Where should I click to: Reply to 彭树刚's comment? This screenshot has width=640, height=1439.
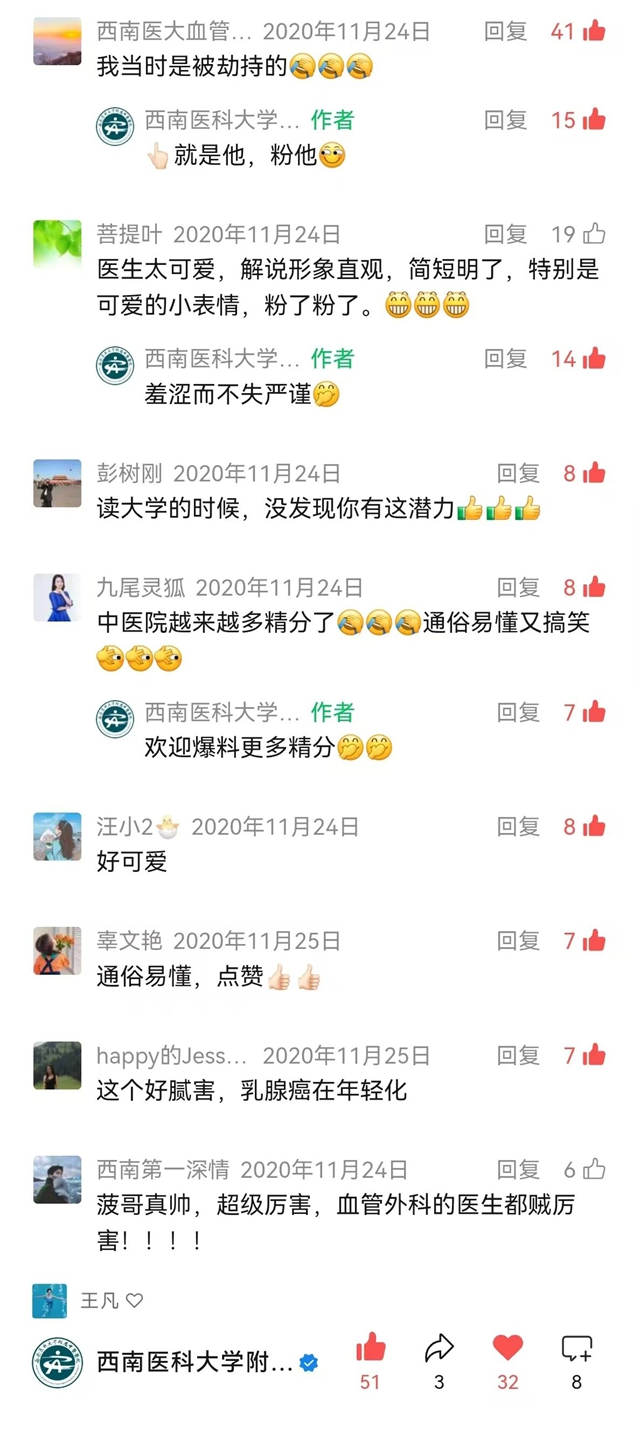coord(518,473)
